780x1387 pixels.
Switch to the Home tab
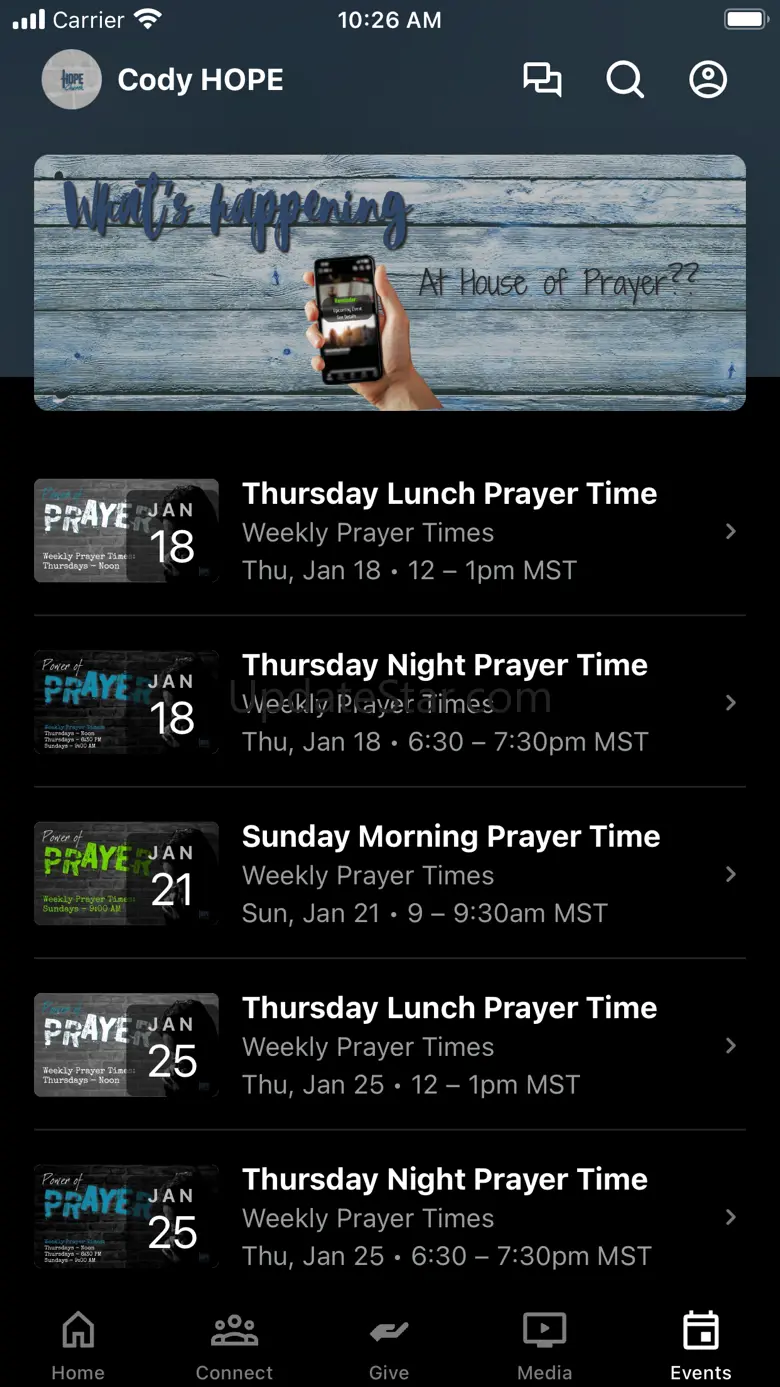pos(78,1346)
